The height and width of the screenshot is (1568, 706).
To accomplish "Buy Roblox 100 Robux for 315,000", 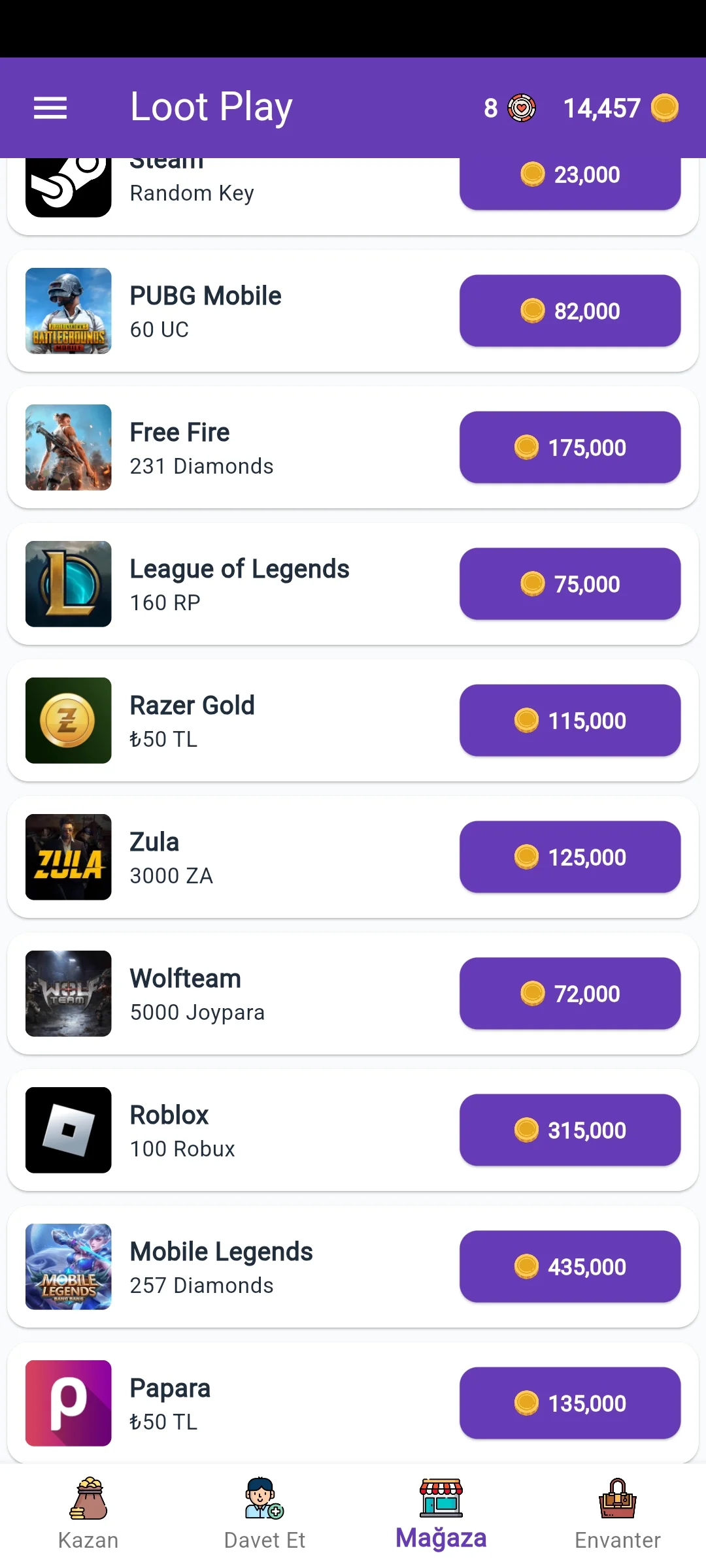I will click(570, 1130).
